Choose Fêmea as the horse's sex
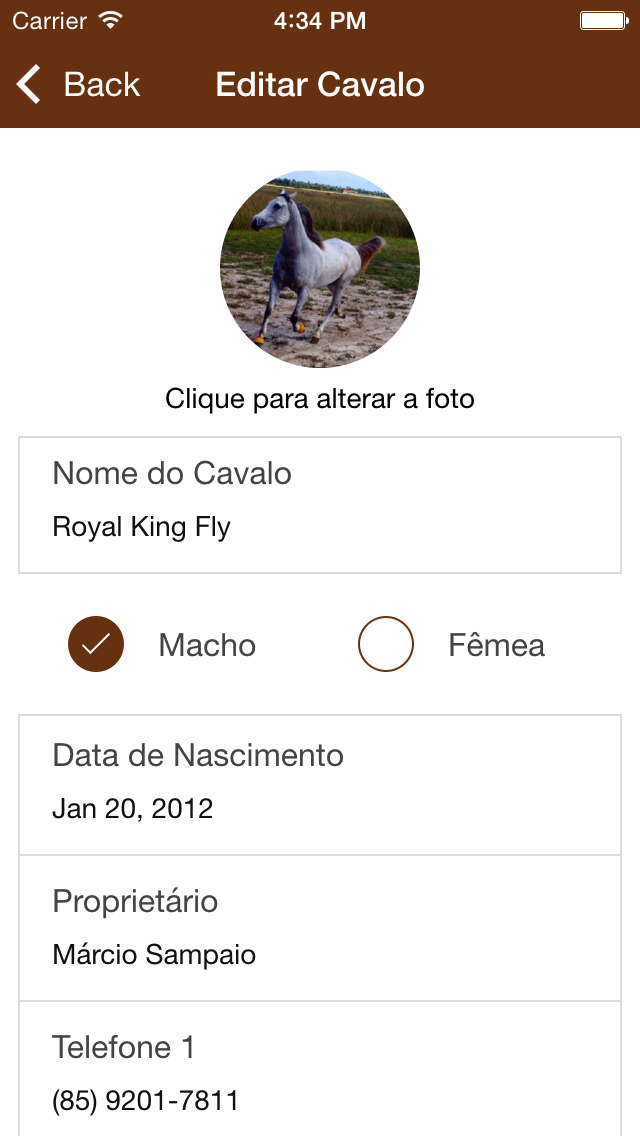This screenshot has height=1136, width=640. tap(386, 644)
